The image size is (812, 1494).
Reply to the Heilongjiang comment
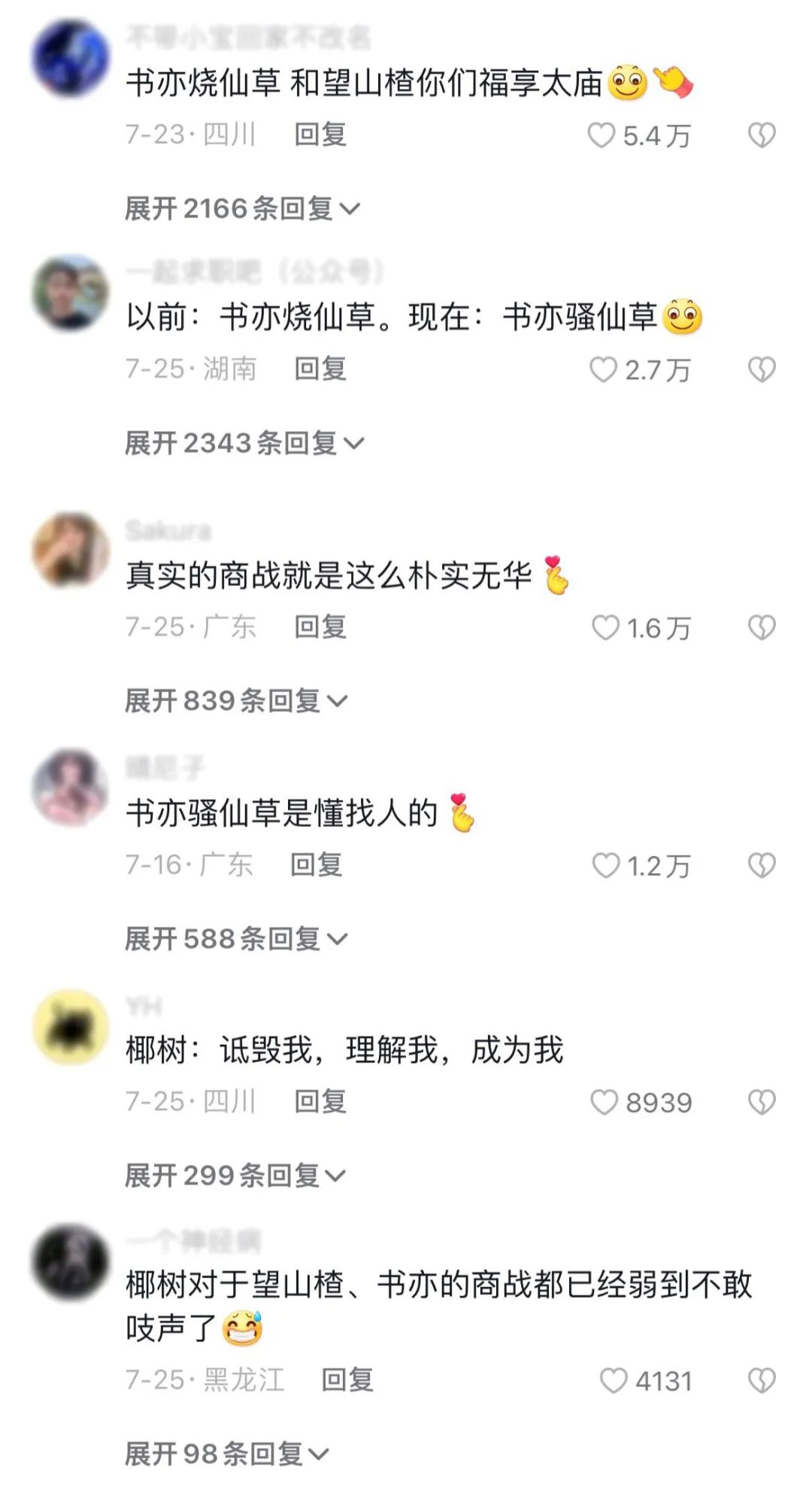pos(347,1380)
